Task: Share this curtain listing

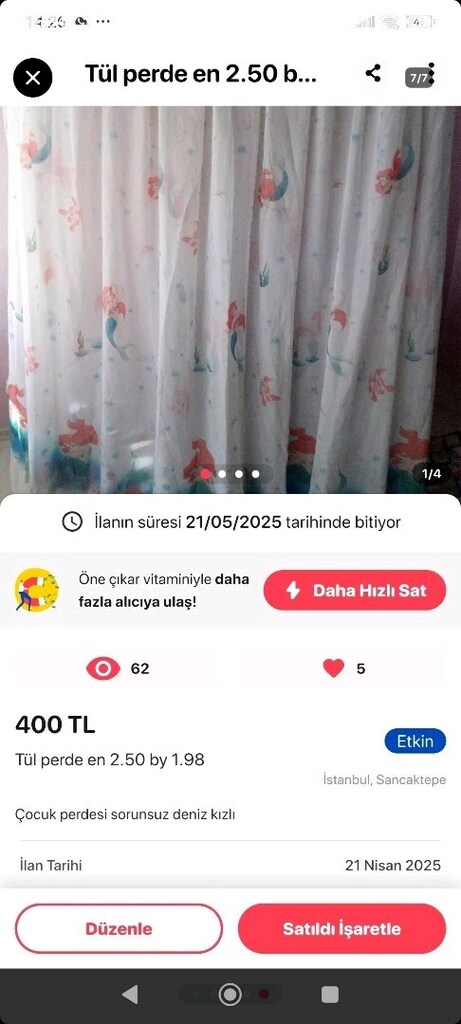Action: point(373,73)
